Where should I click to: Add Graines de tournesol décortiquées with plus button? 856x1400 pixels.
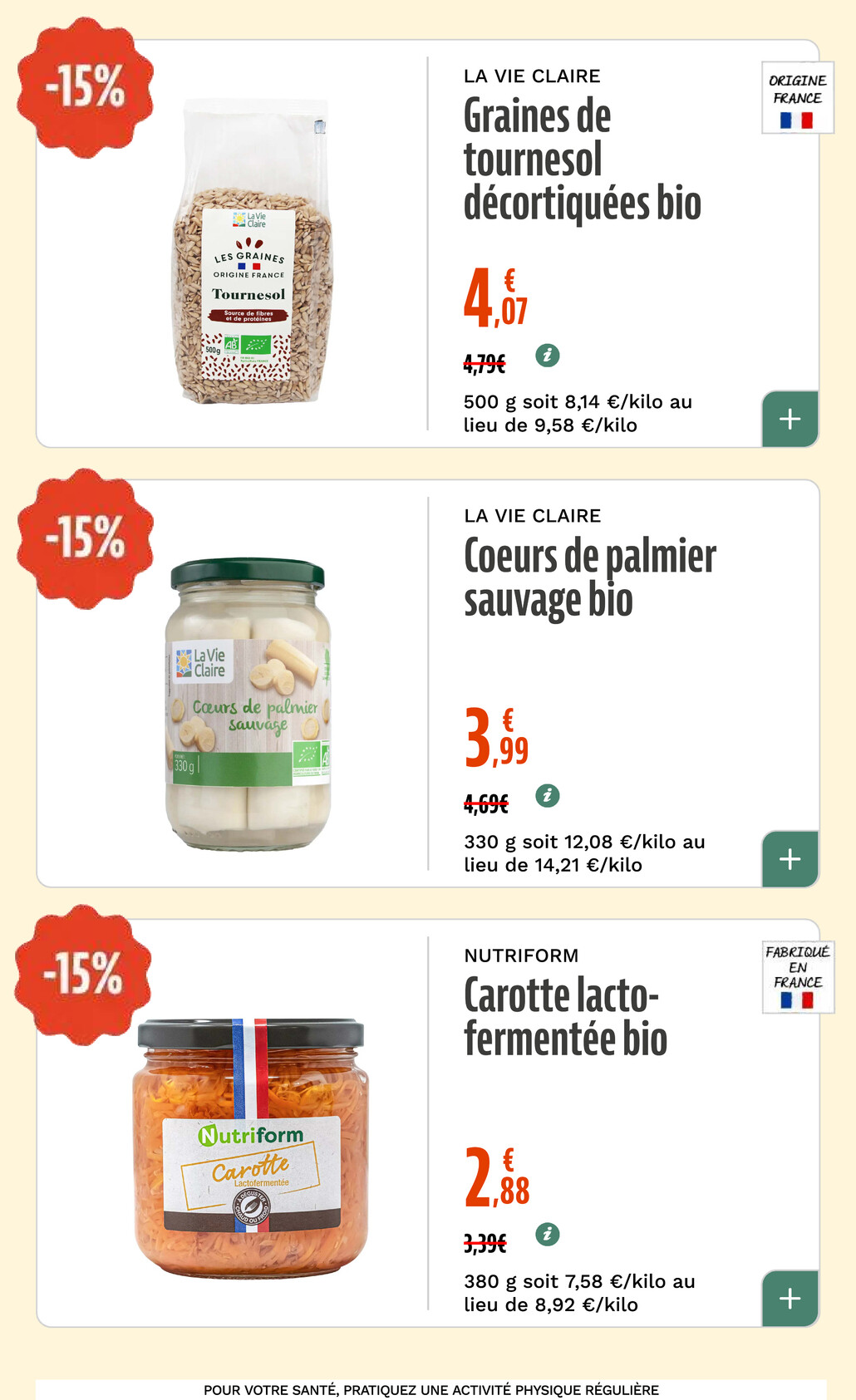[790, 419]
